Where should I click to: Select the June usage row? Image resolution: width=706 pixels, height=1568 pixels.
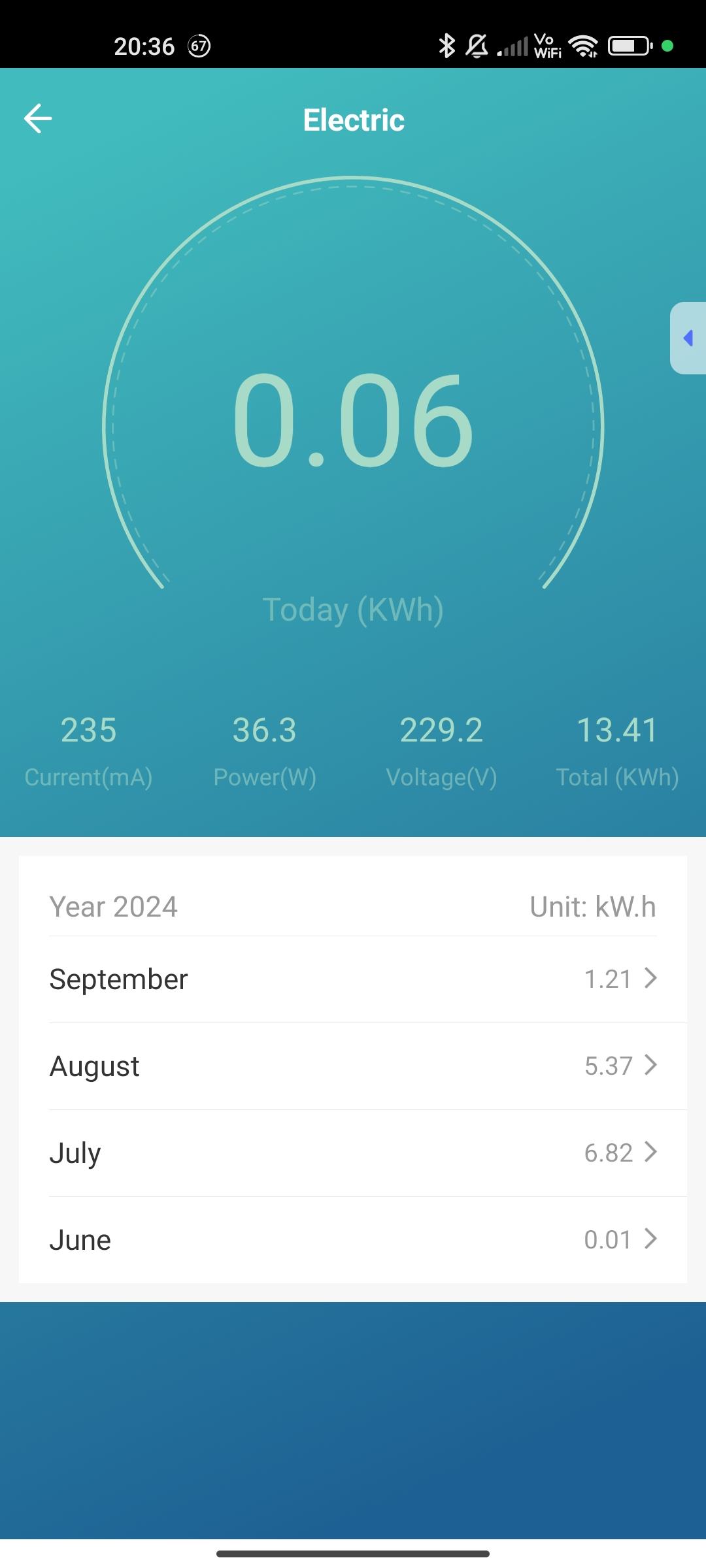pyautogui.click(x=353, y=1240)
